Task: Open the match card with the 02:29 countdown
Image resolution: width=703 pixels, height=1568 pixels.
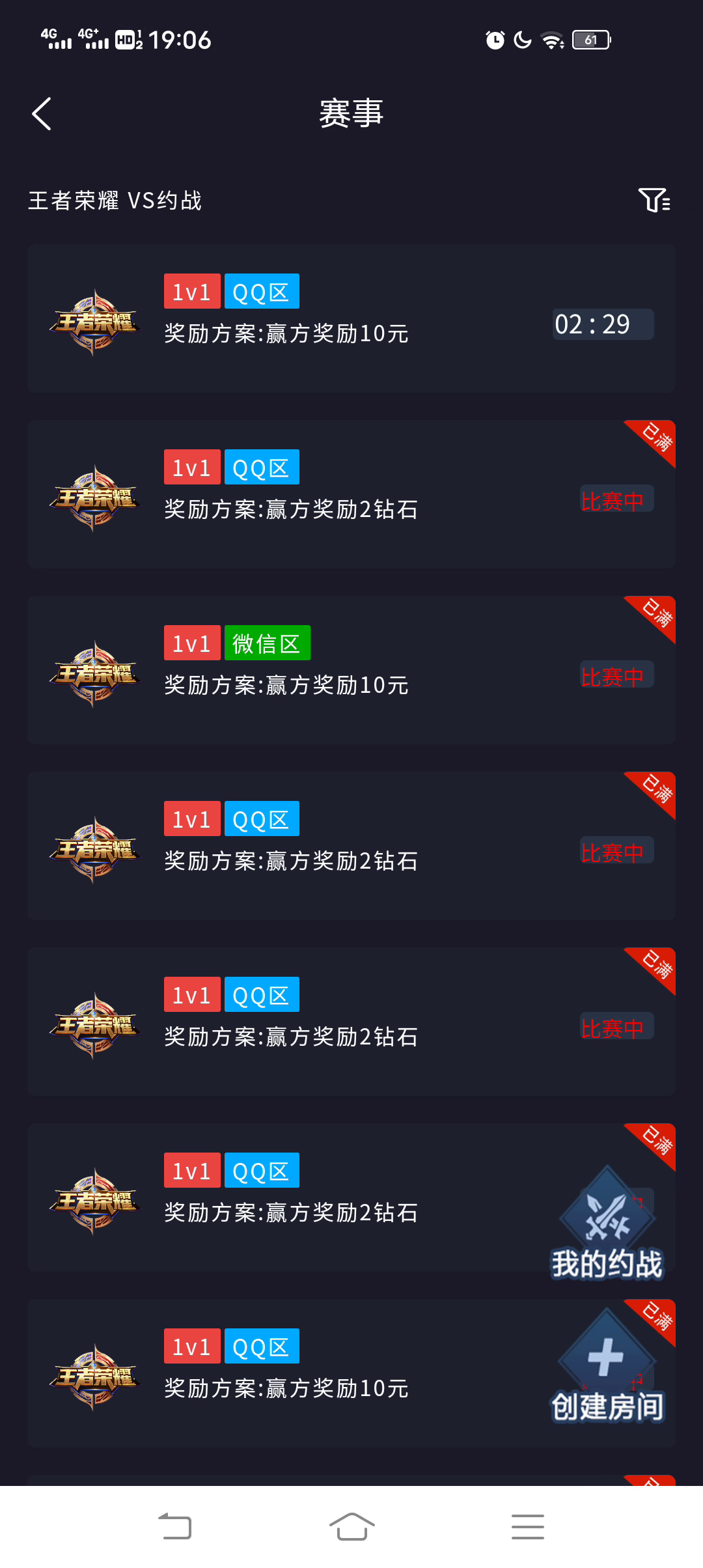Action: (351, 318)
